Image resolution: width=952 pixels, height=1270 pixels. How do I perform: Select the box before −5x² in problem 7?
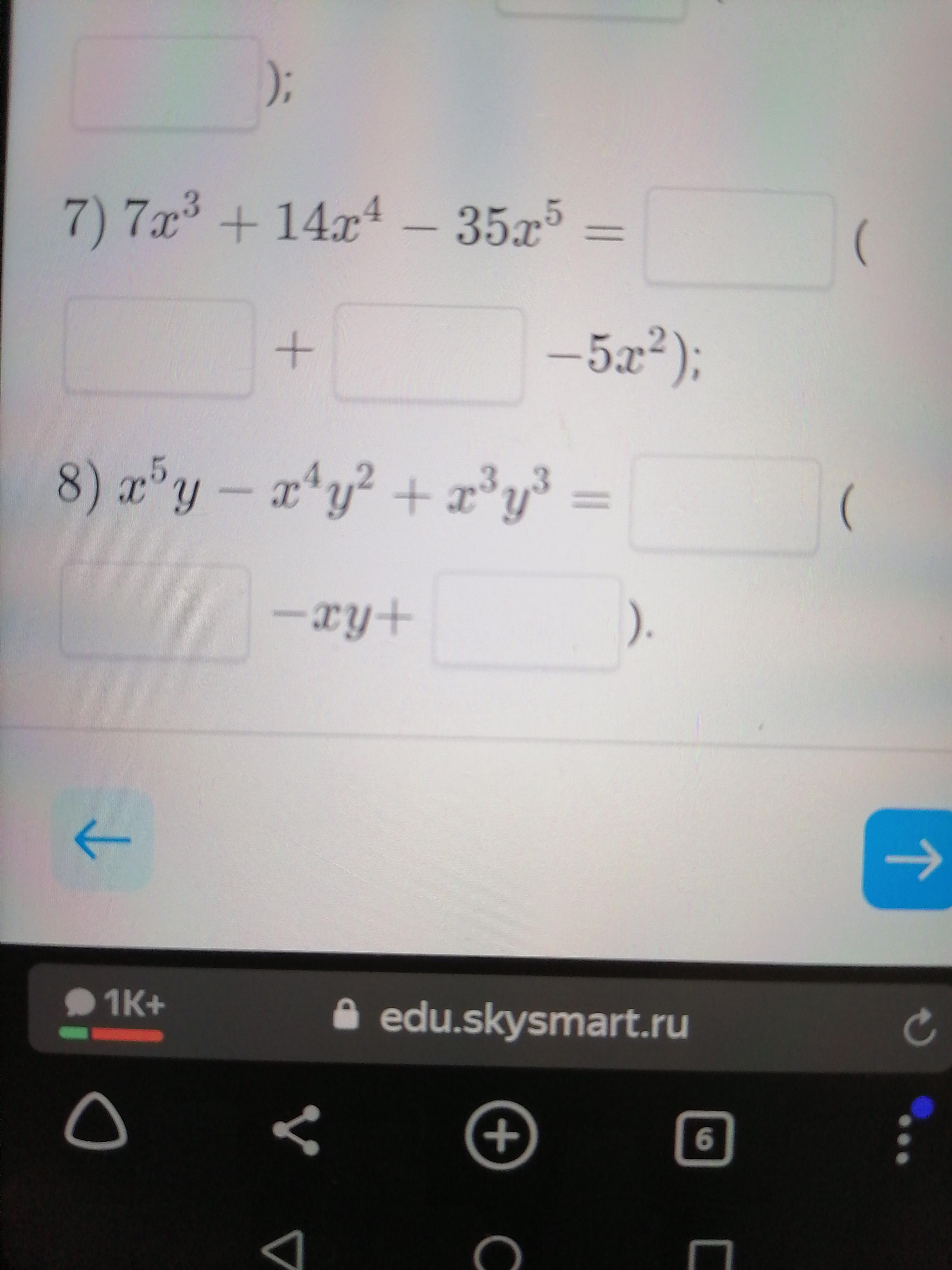[x=428, y=354]
